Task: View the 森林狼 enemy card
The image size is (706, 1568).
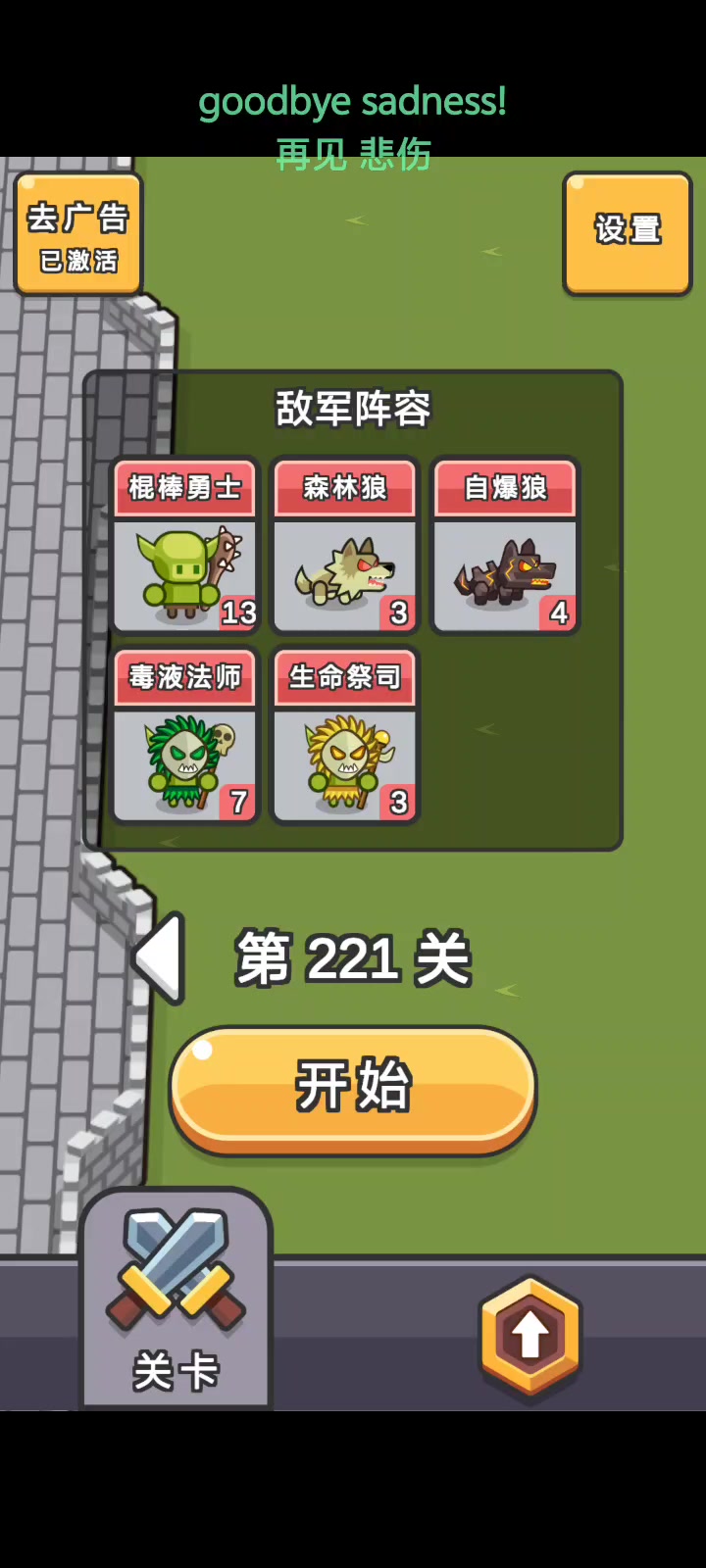Action: (x=345, y=547)
